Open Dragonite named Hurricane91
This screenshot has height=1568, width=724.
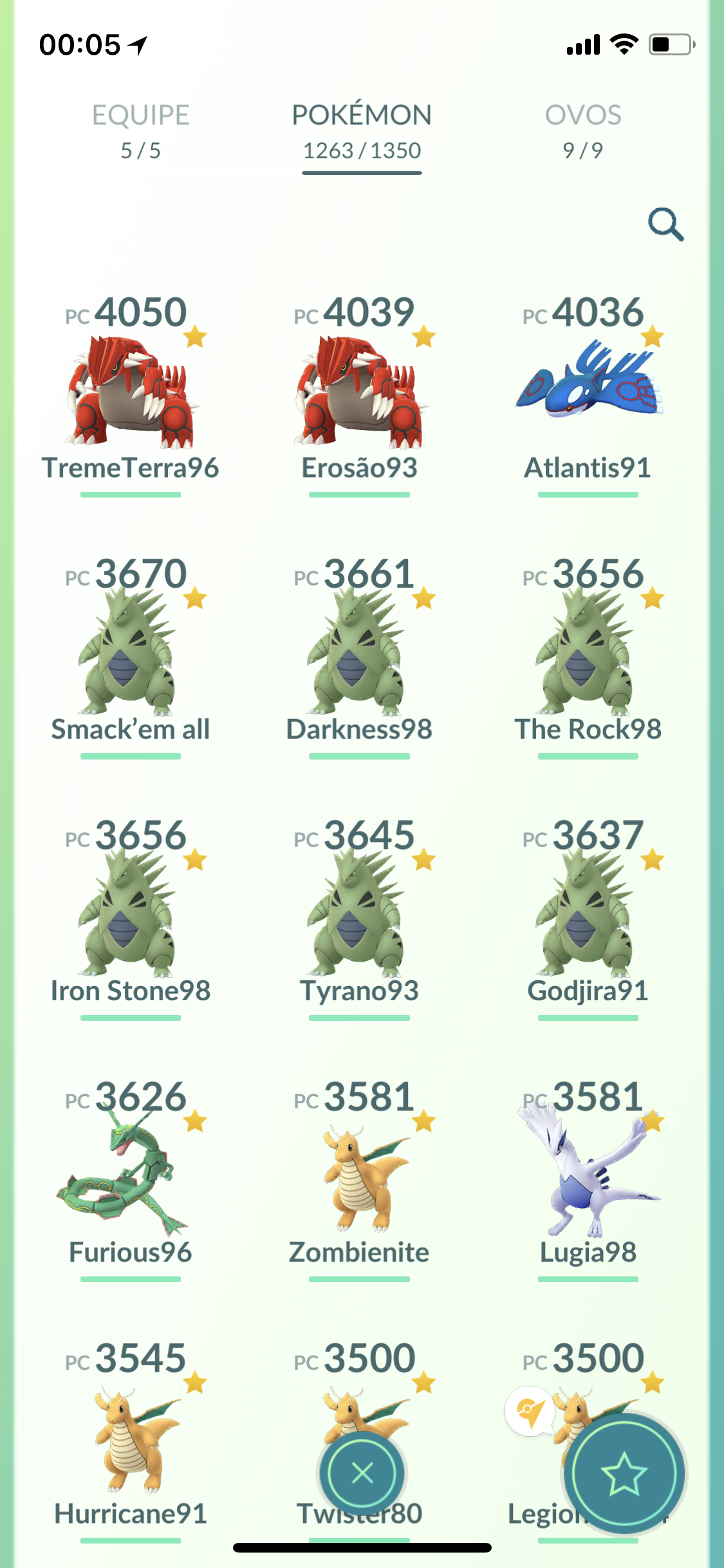[131, 1442]
